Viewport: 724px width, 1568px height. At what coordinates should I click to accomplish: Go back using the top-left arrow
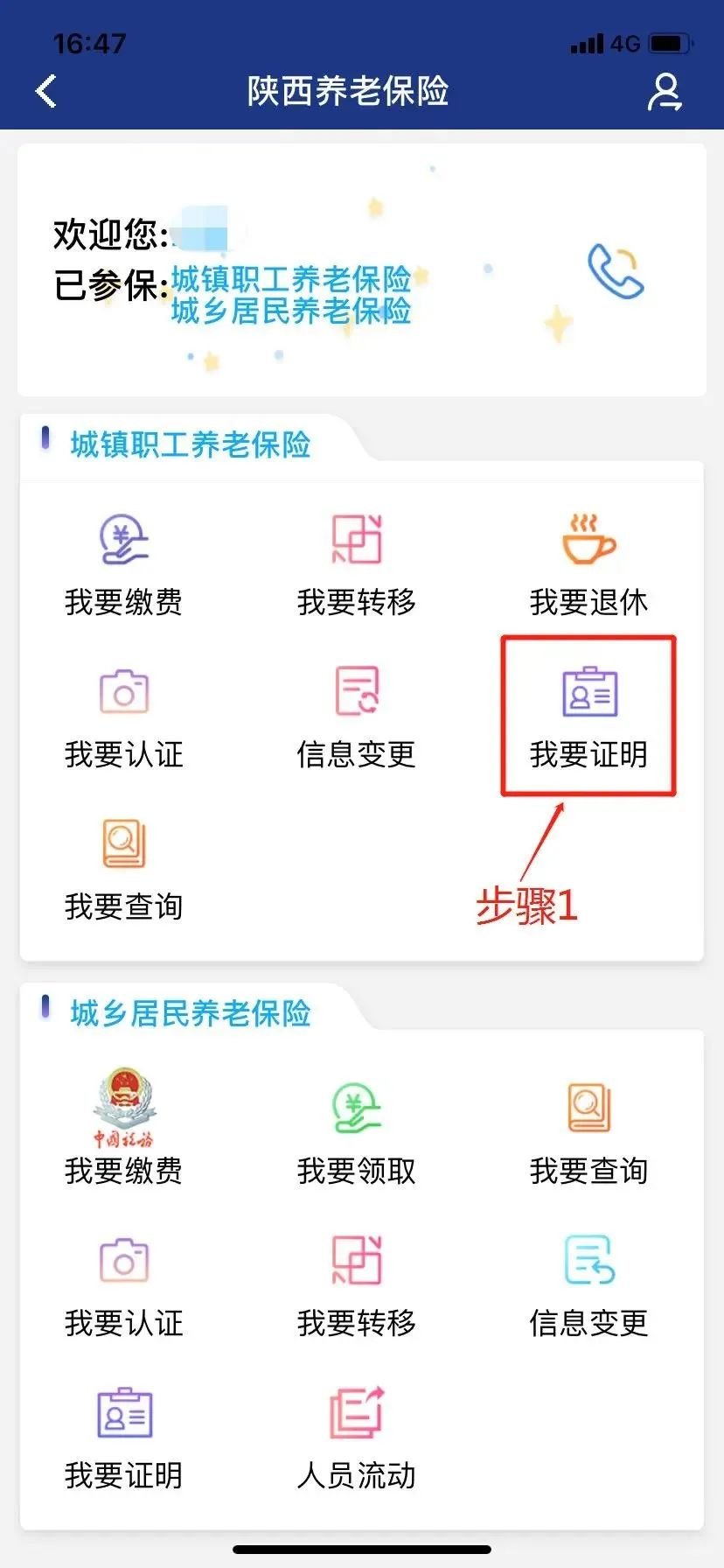(46, 91)
